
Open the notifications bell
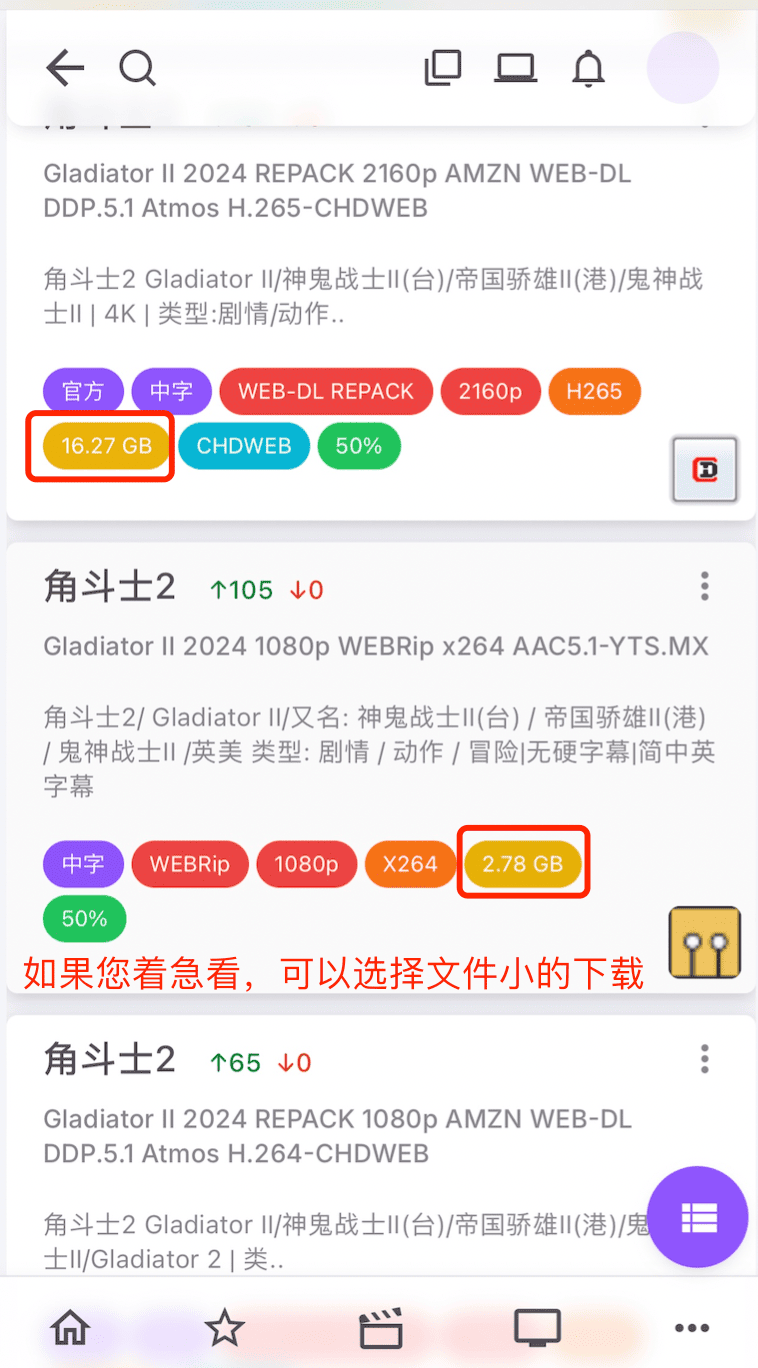coord(588,69)
